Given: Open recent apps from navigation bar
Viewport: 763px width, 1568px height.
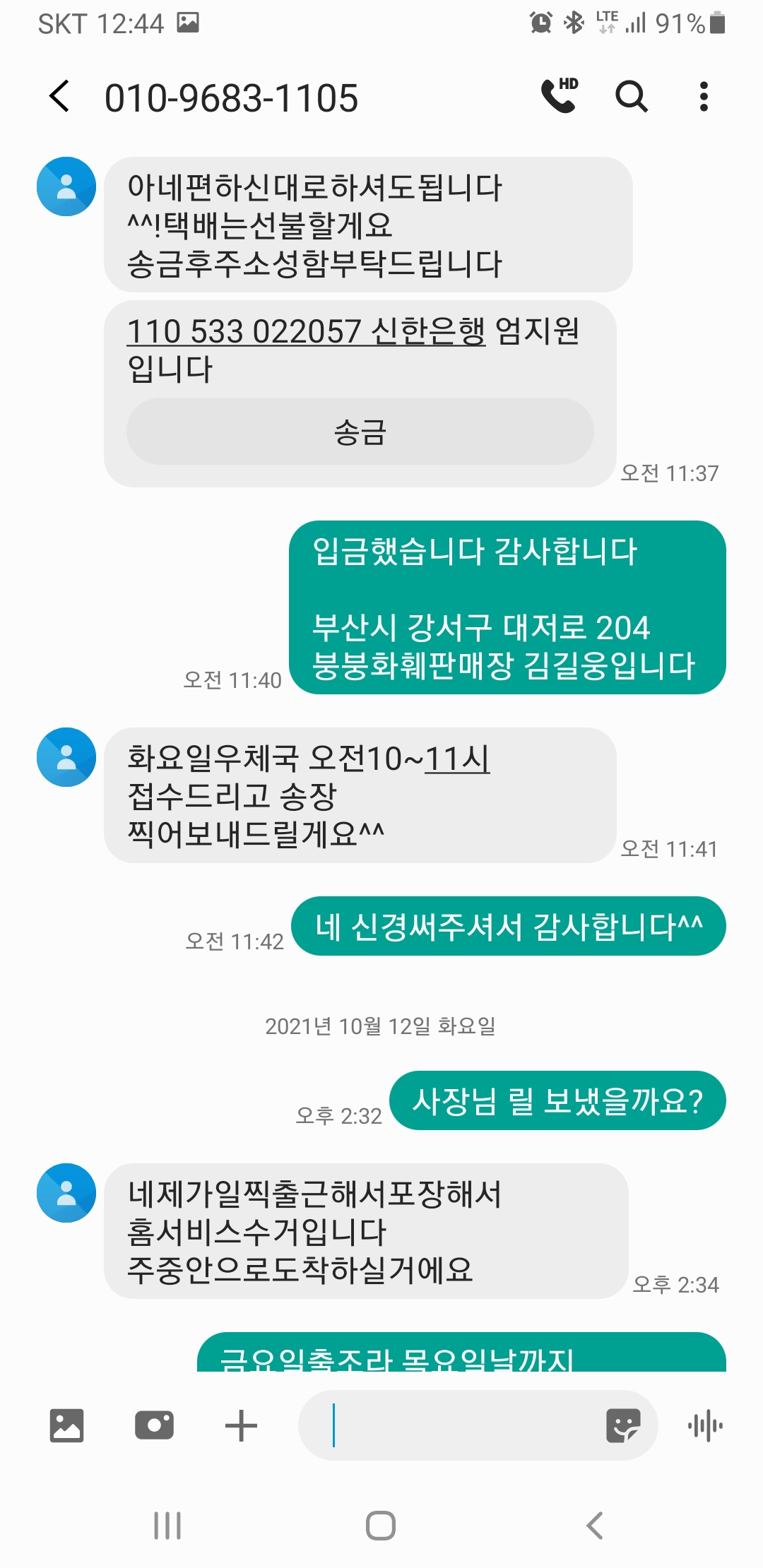Looking at the screenshot, I should click(167, 1526).
